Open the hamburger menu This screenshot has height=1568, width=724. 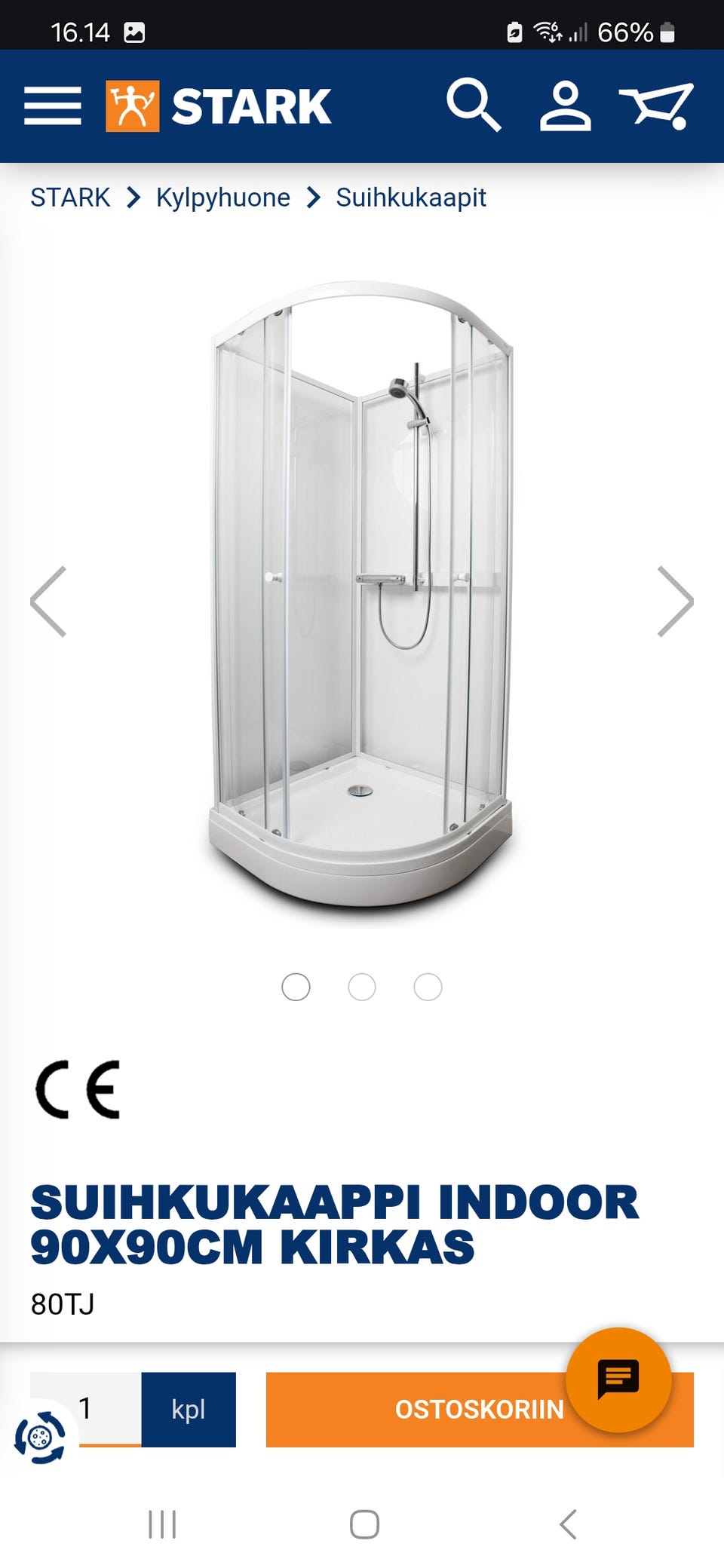pyautogui.click(x=52, y=106)
